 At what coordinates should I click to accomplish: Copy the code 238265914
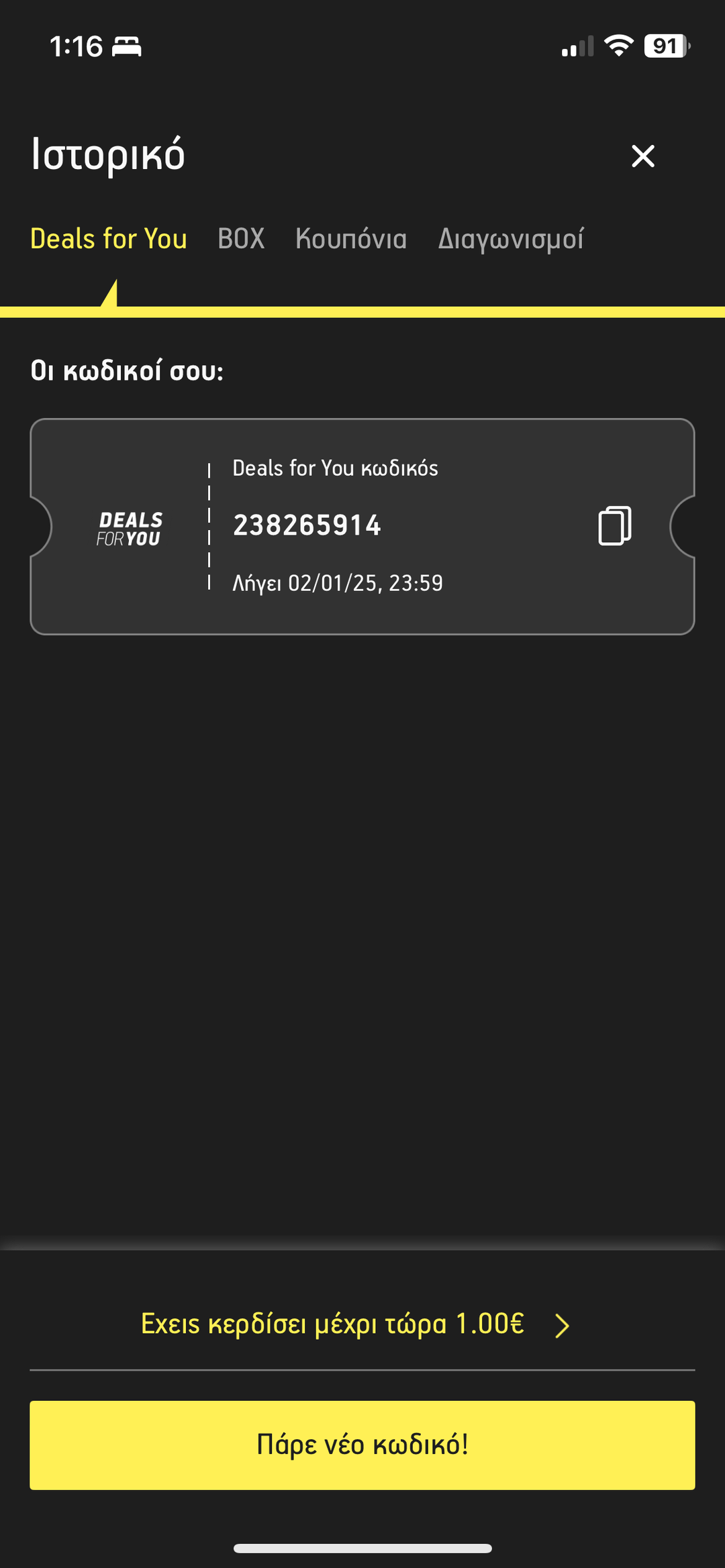pos(614,525)
